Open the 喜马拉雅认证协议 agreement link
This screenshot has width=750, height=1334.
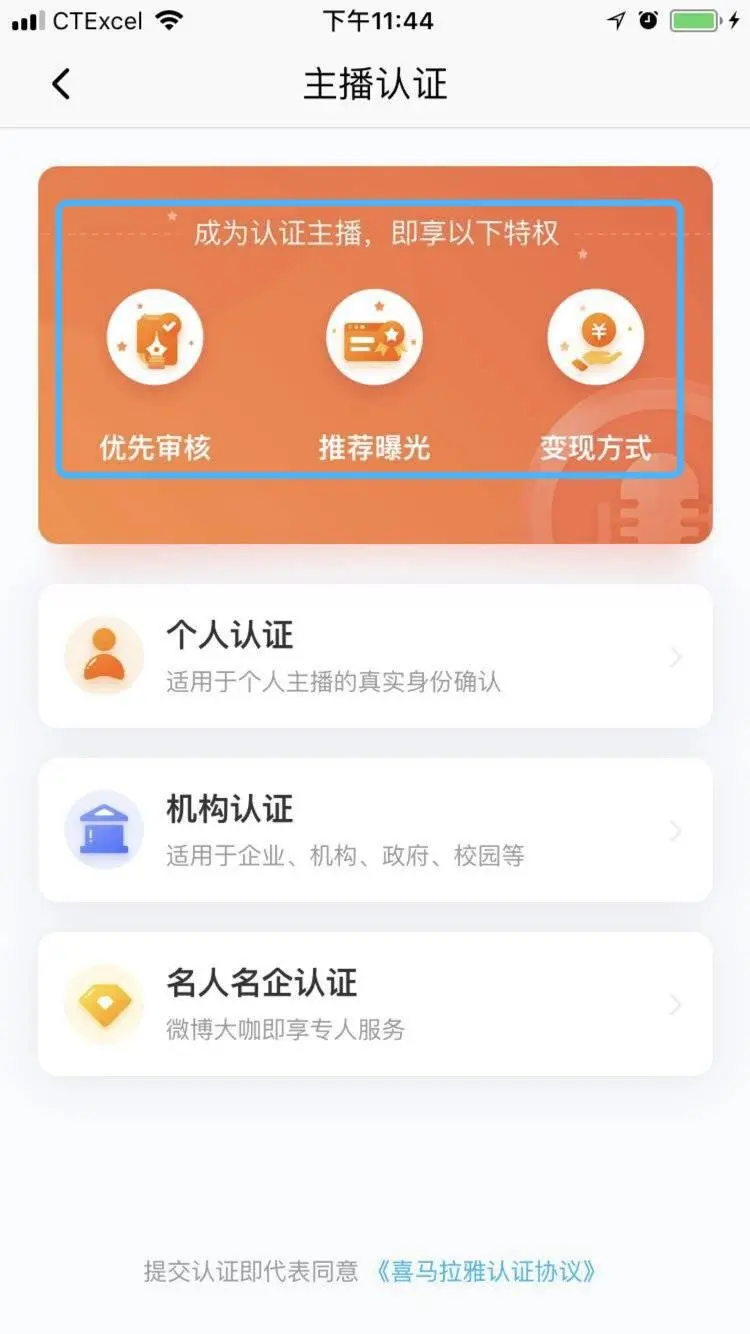(x=490, y=1272)
